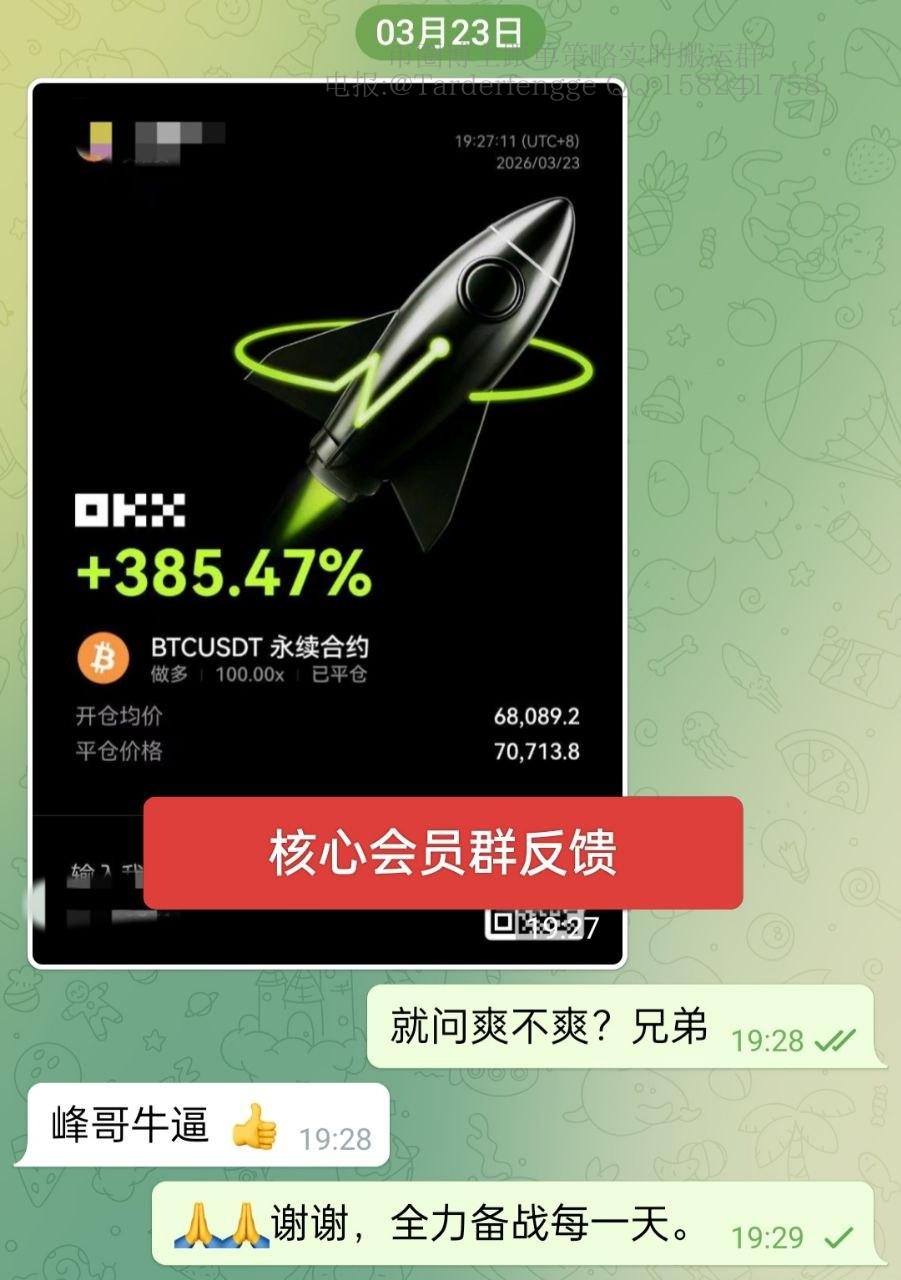Open the OKX profit screenshot in the chat
The image size is (901, 1280).
(x=327, y=420)
